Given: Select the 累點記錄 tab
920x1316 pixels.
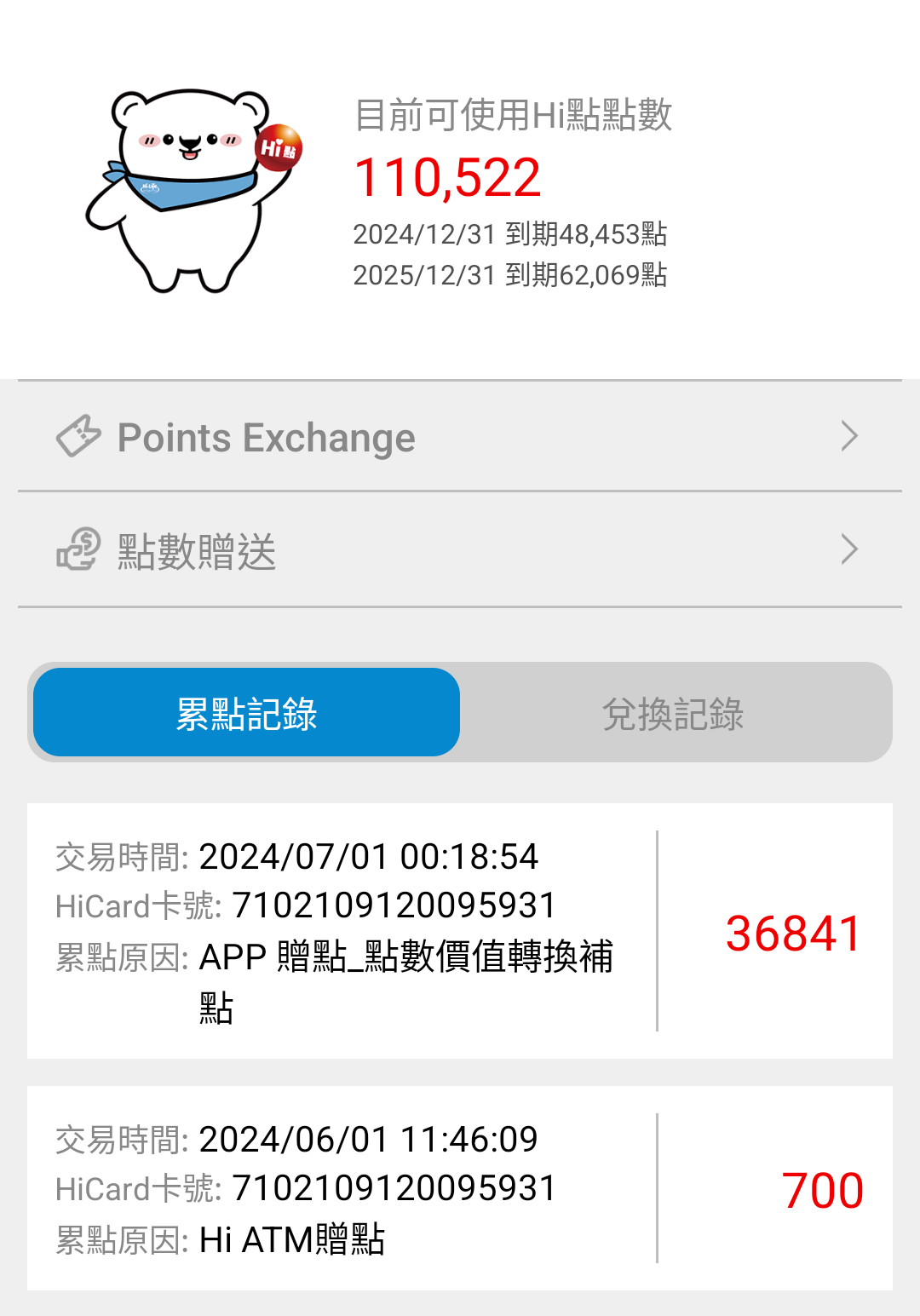Looking at the screenshot, I should point(247,713).
